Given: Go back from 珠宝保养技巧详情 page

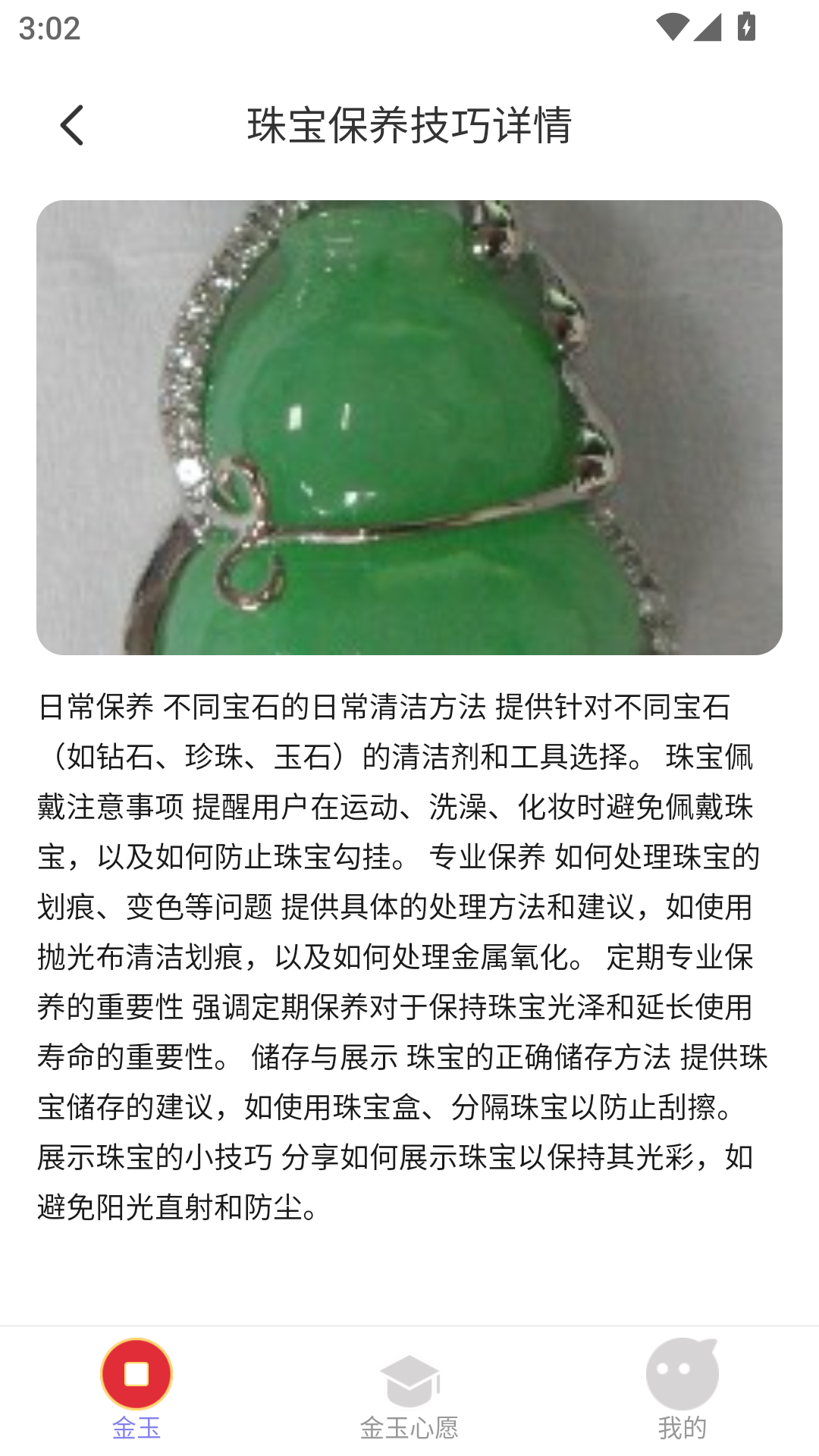Looking at the screenshot, I should click(72, 125).
